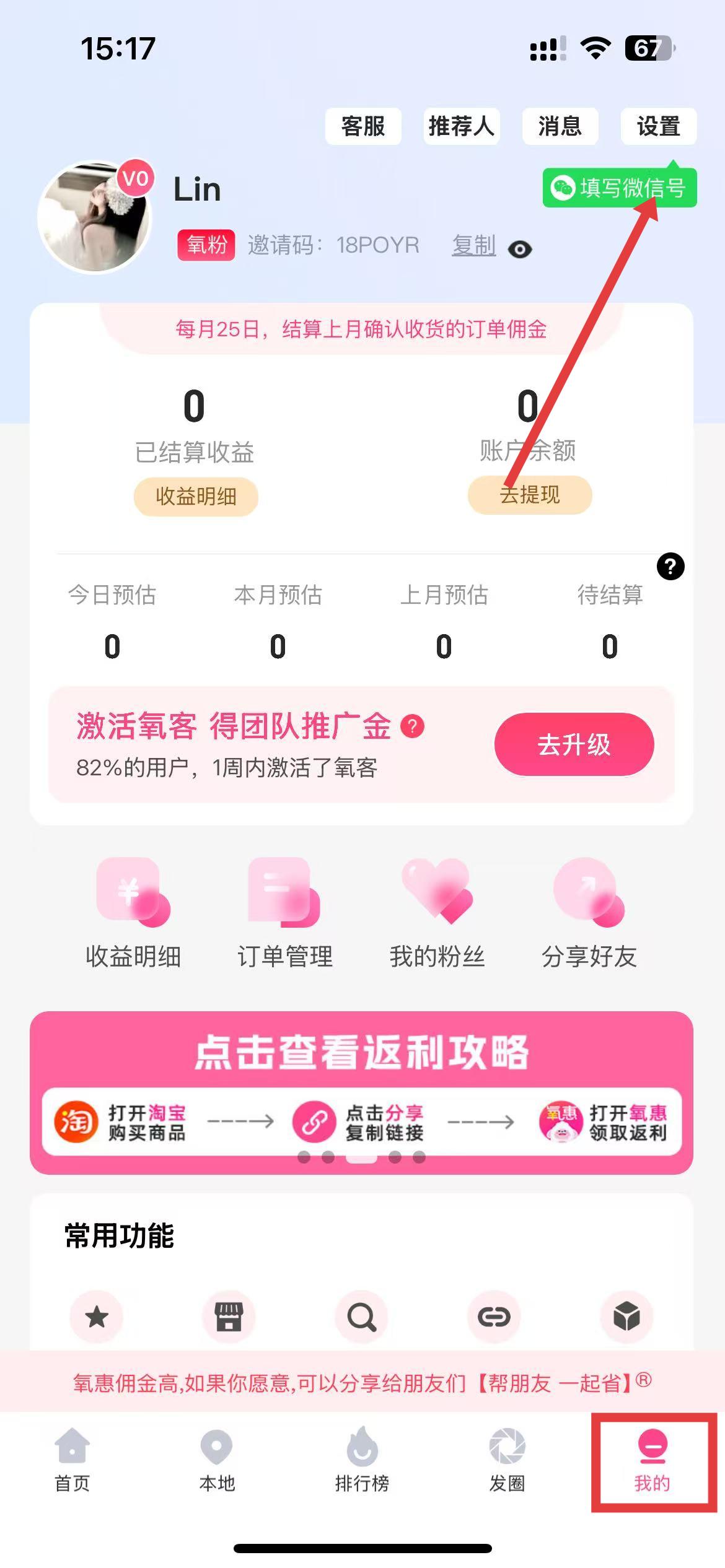The height and width of the screenshot is (1568, 725).
Task: Open 收益明细 button under 已结算收益
Action: coord(196,496)
